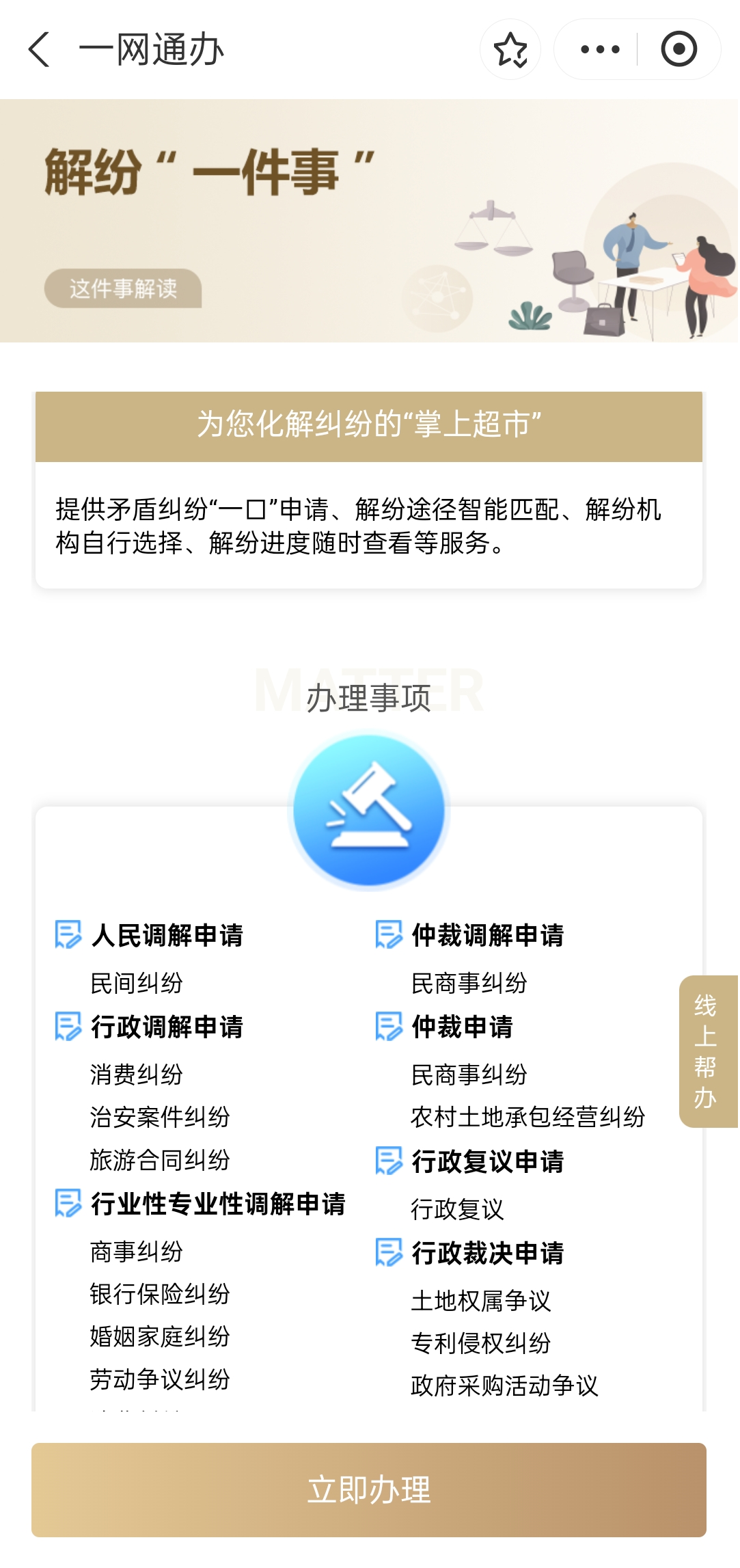Tap the 立即办理 button

point(369,1489)
